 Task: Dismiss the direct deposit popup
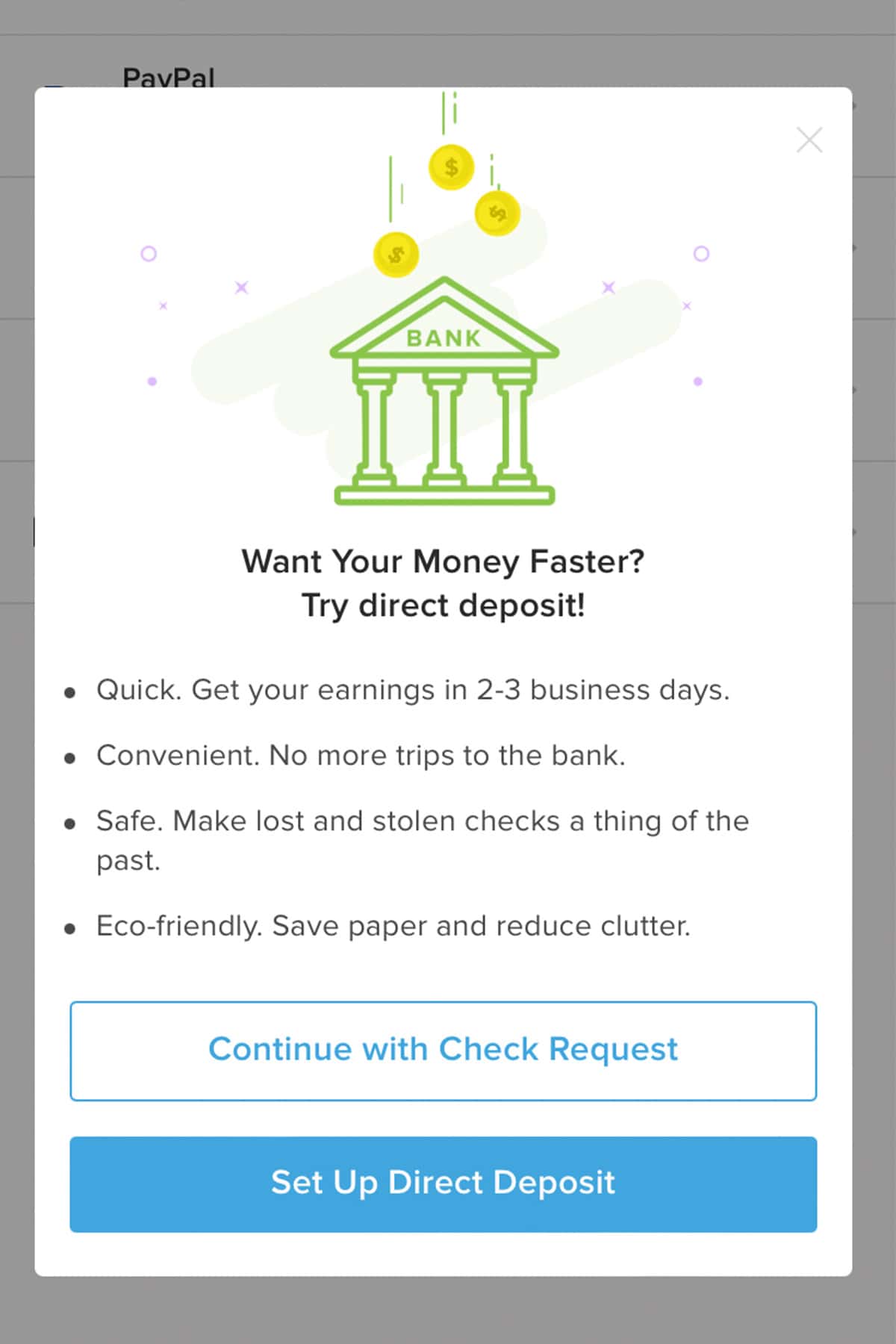(809, 140)
